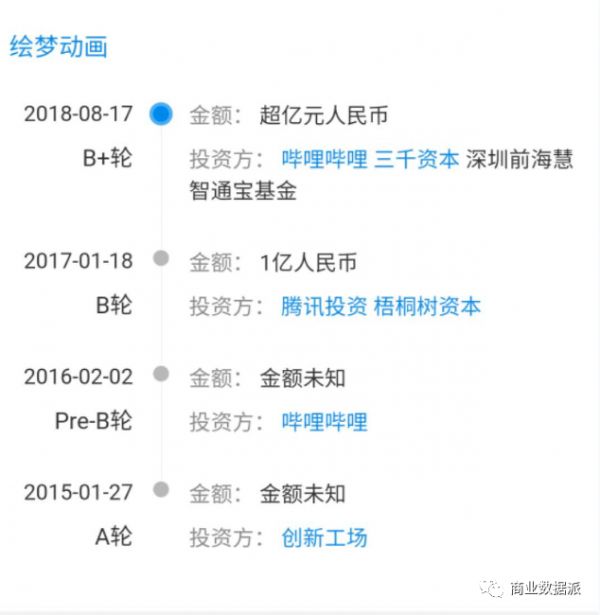Open 哔哩哔哩 investor in the Pre-B轮 round
The width and height of the screenshot is (600, 615).
coord(324,422)
